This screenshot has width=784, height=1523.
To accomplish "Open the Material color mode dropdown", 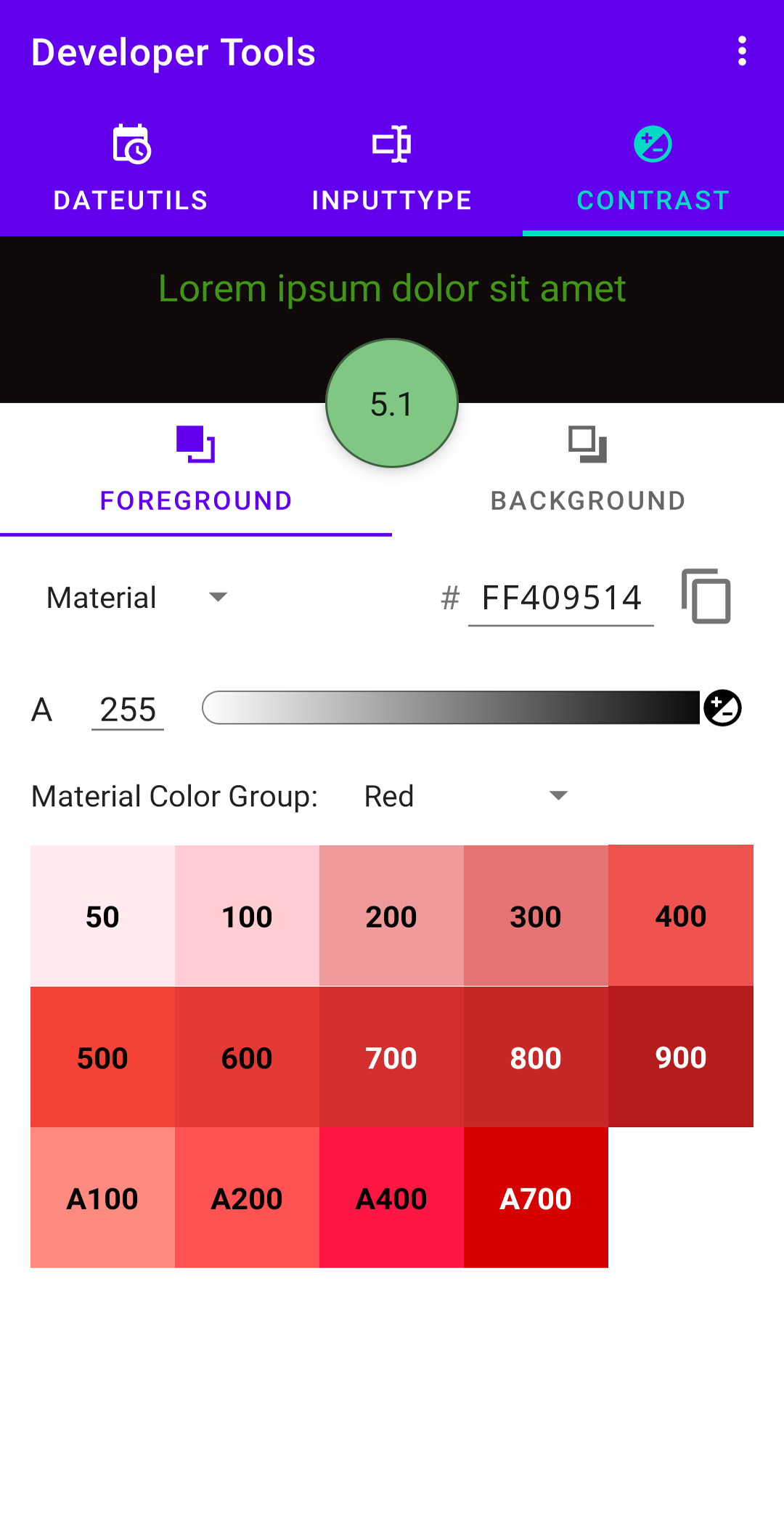I will (x=134, y=597).
